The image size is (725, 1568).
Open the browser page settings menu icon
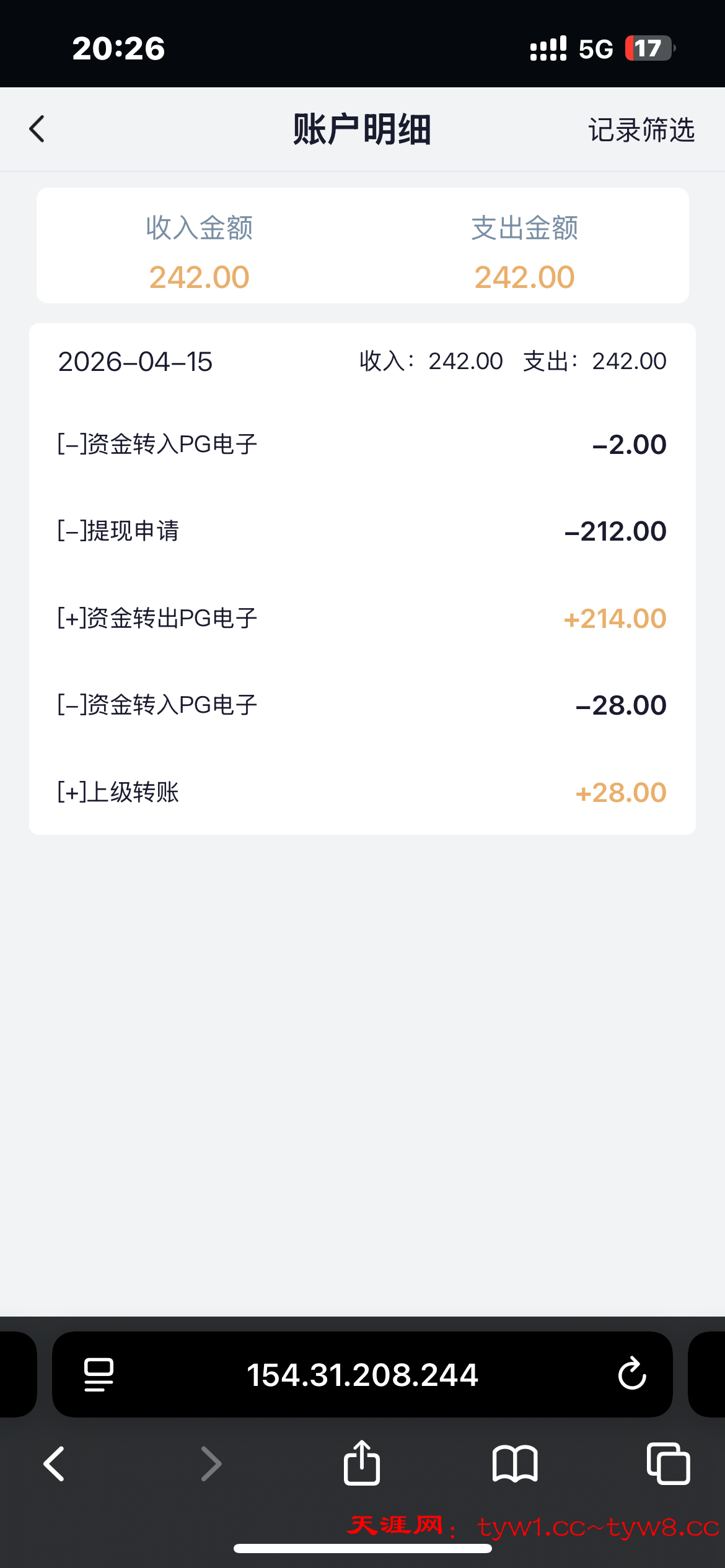pyautogui.click(x=99, y=1374)
